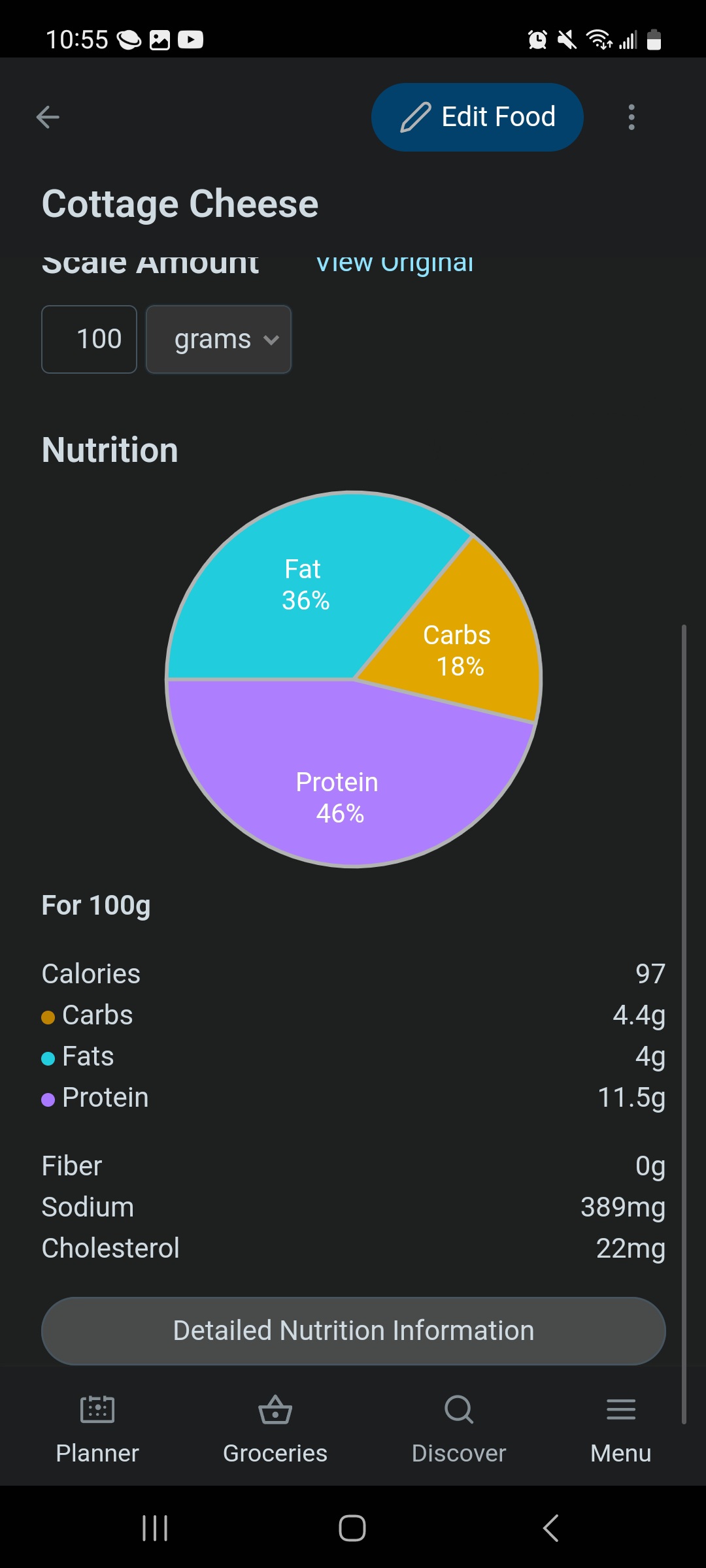Expand the grams unit dropdown
The height and width of the screenshot is (1568, 706).
click(218, 339)
